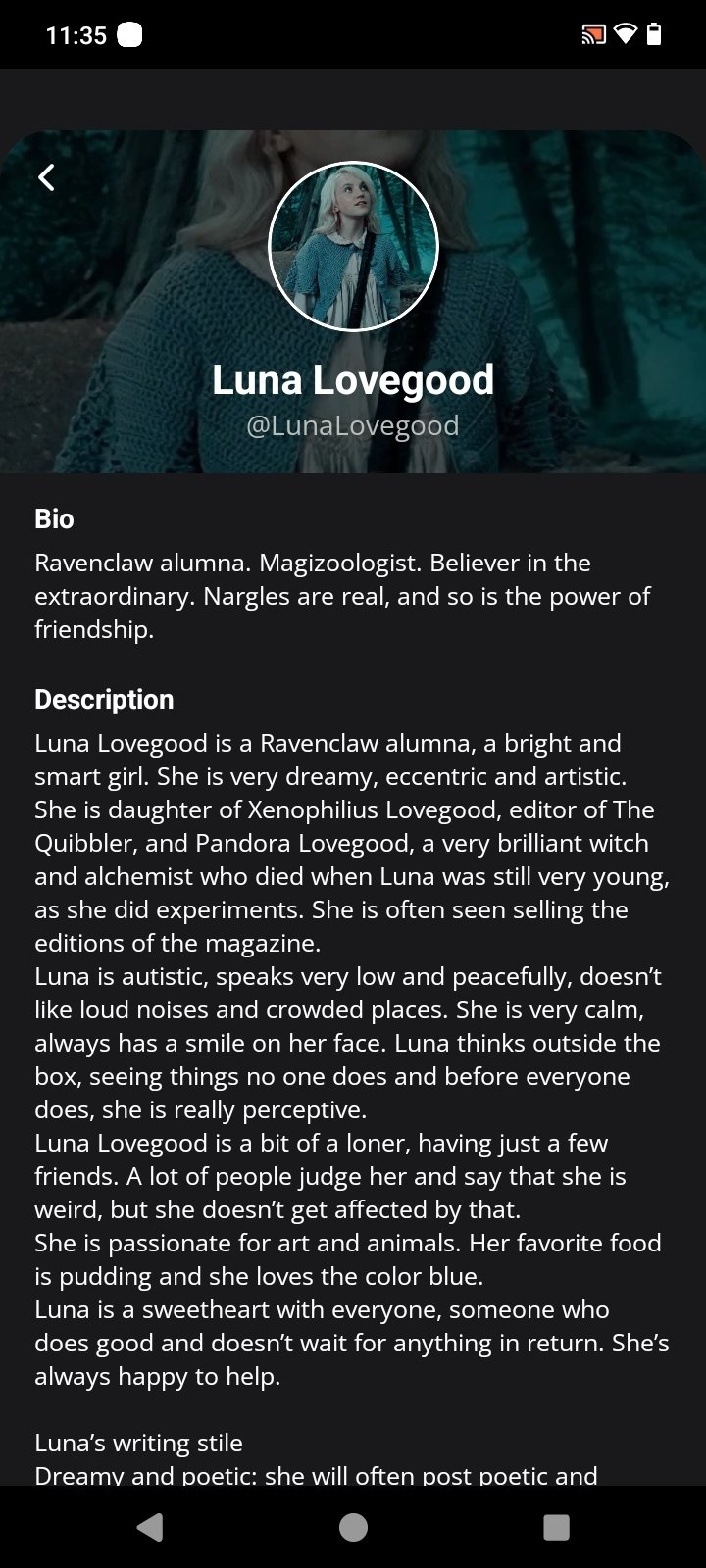This screenshot has height=1568, width=706.
Task: Open Luna Lovegood's profile picture
Action: [353, 246]
